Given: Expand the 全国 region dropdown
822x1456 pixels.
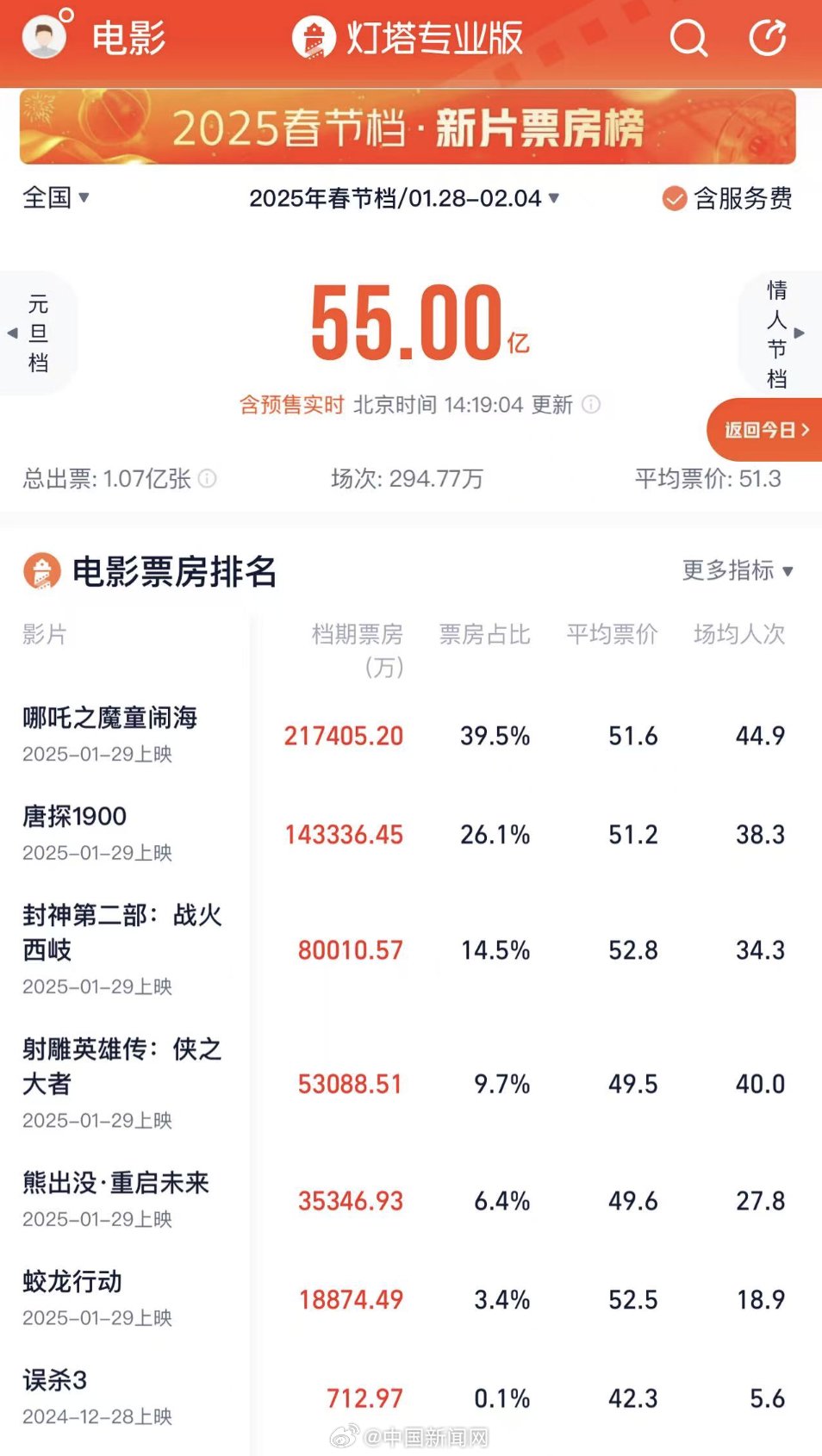Looking at the screenshot, I should pos(56,198).
